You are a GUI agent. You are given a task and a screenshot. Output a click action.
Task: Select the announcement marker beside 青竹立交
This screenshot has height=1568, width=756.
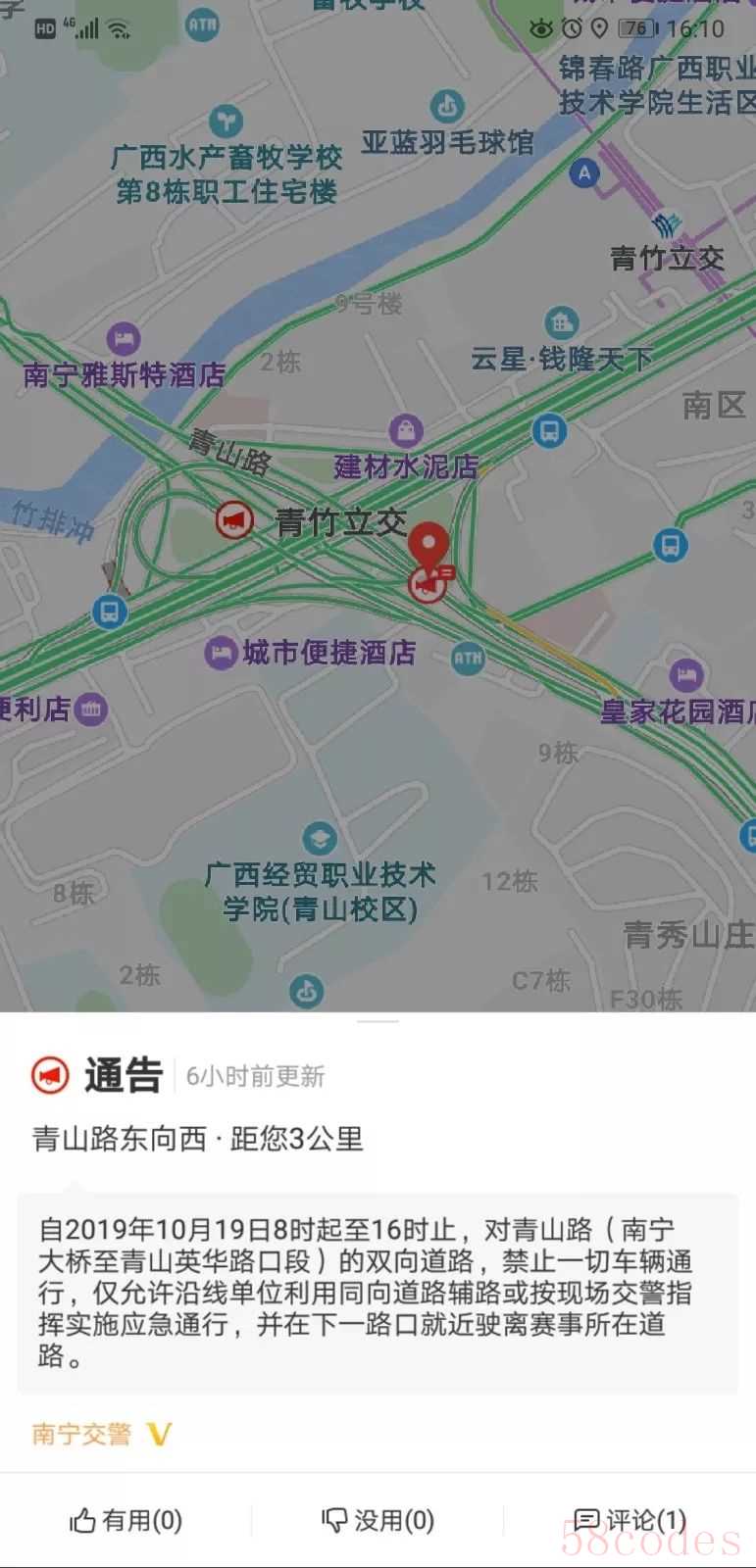(234, 520)
